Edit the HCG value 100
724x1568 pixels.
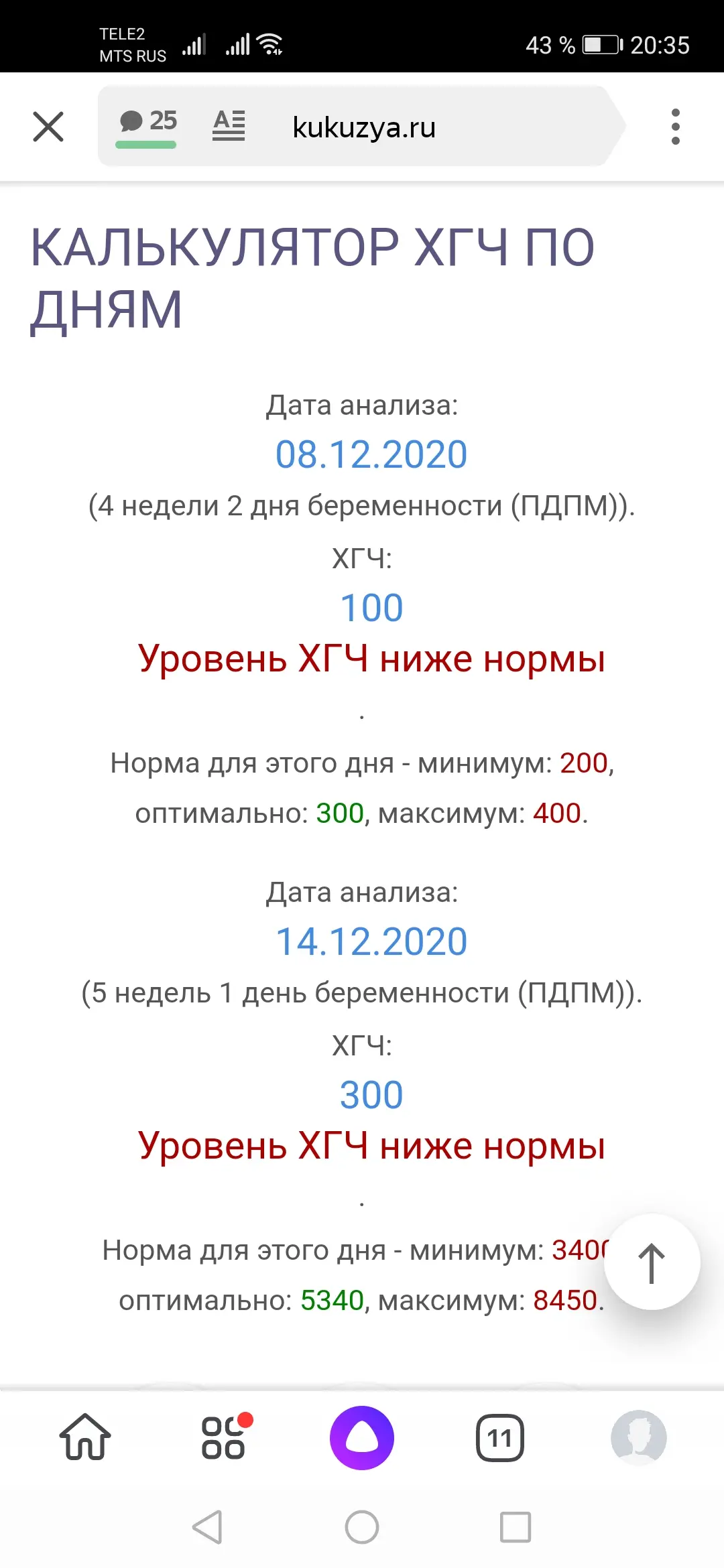pos(371,608)
